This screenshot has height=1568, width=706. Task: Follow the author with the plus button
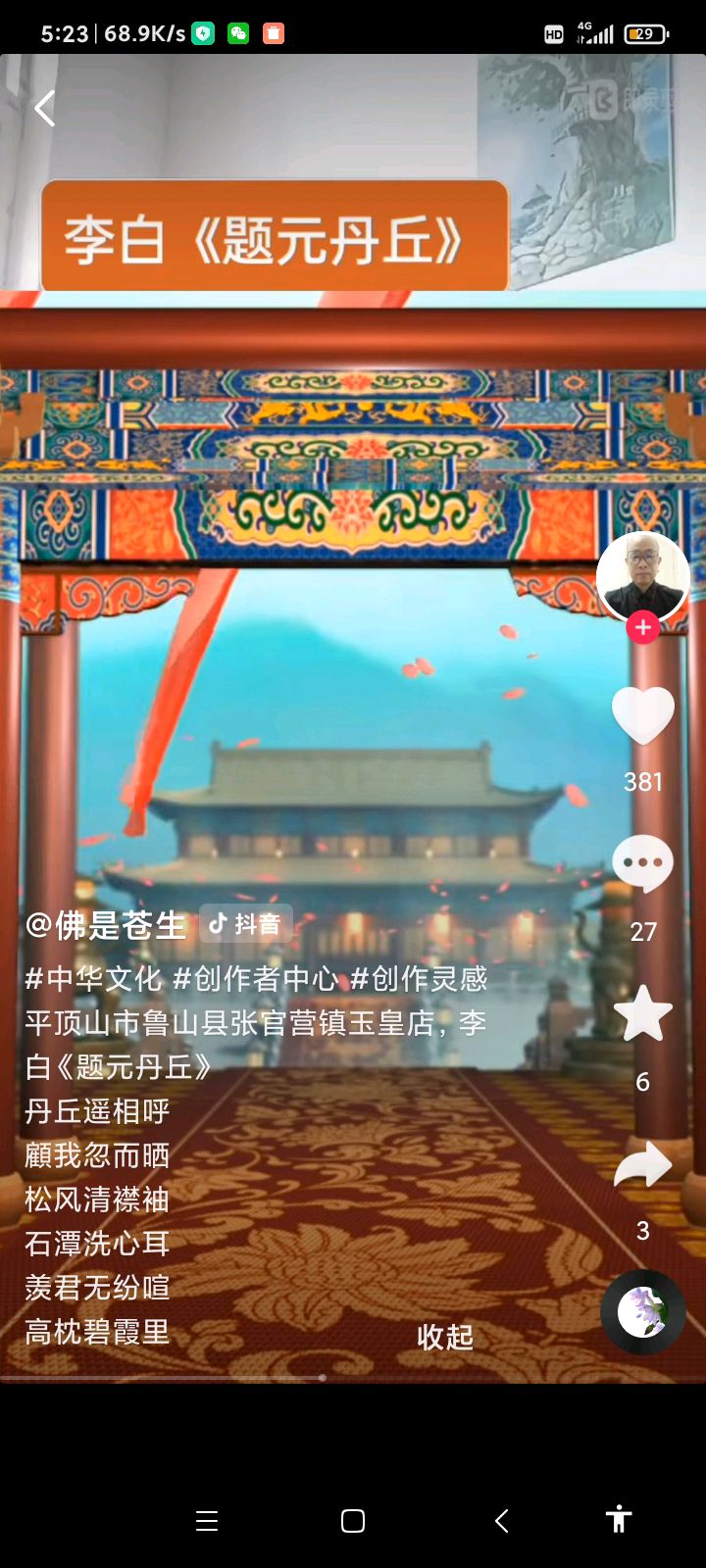point(642,627)
